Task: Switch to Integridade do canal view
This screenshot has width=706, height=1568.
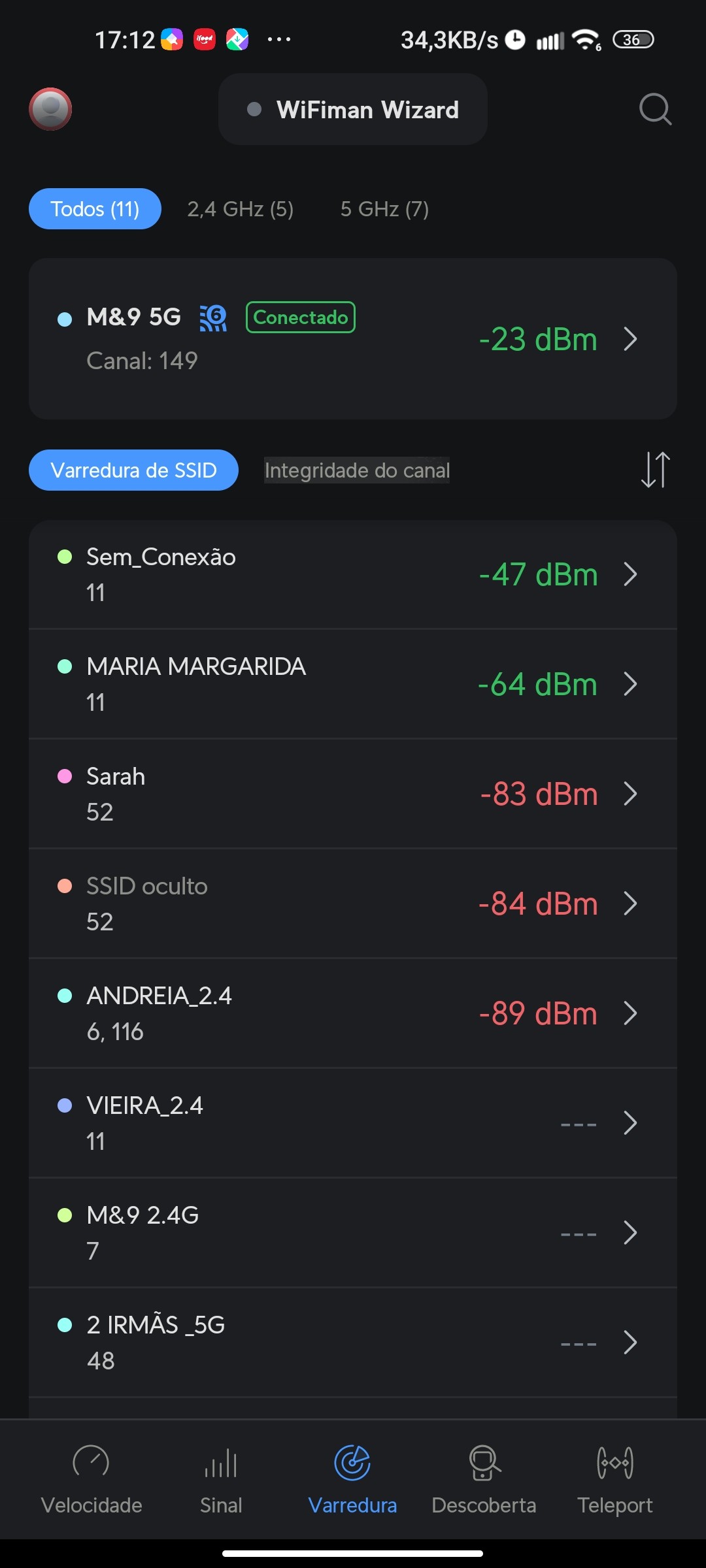Action: pos(357,470)
